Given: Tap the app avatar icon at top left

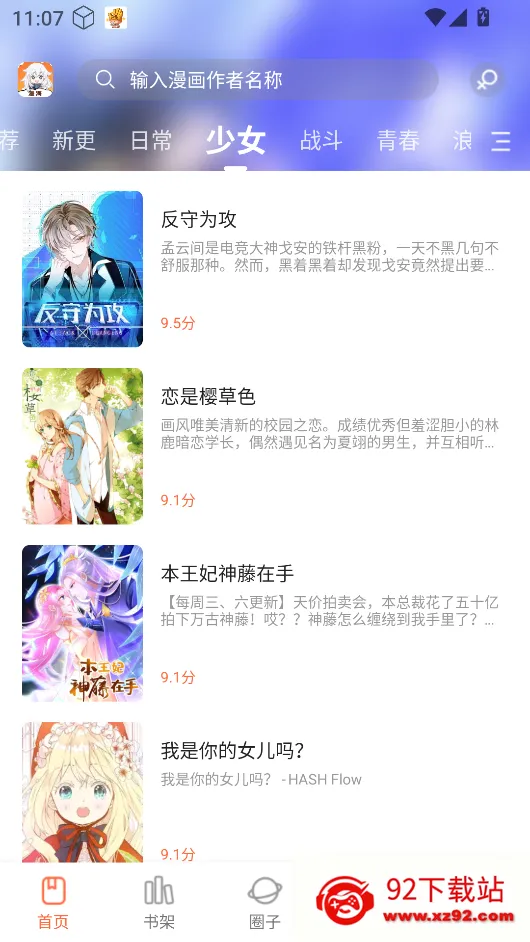Looking at the screenshot, I should click(35, 80).
